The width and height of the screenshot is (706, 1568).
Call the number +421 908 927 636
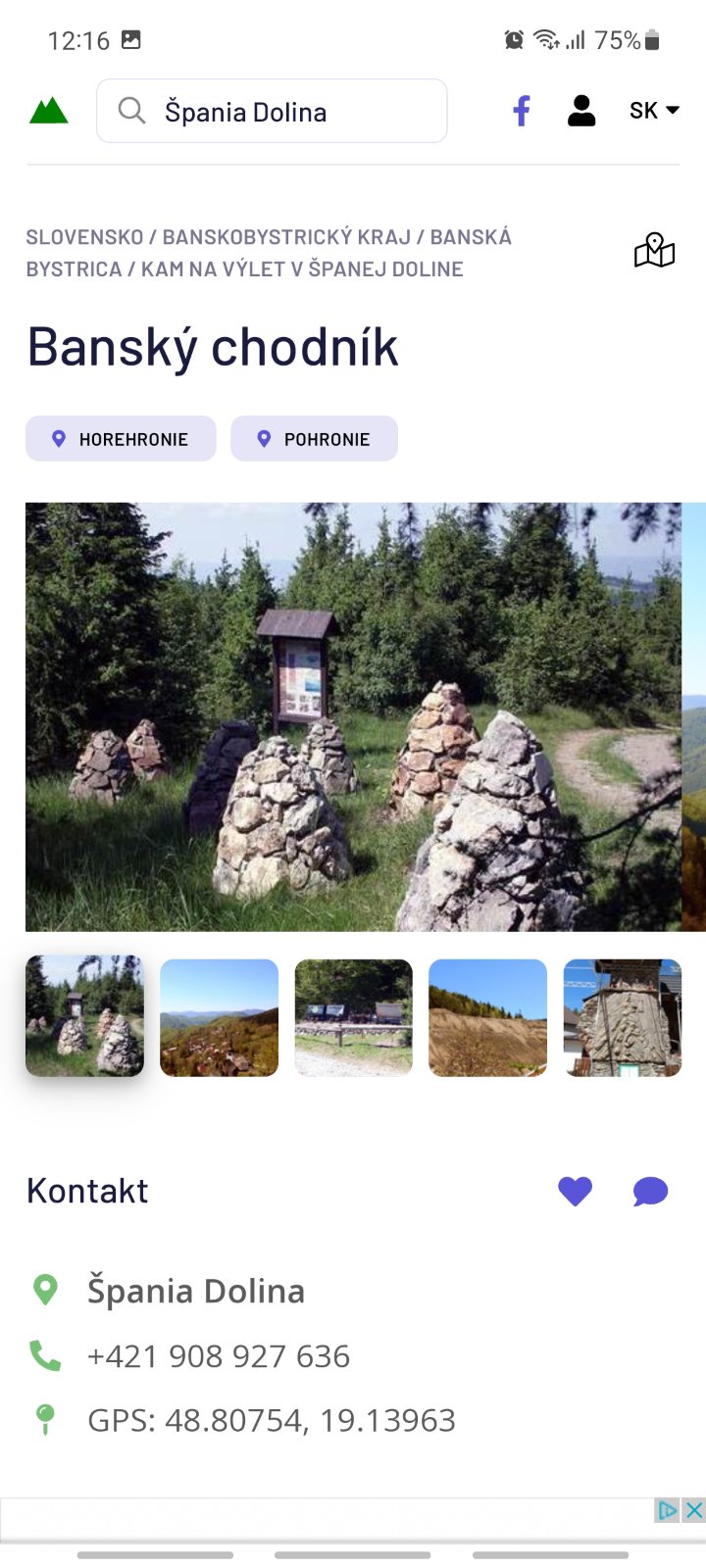pos(218,1356)
